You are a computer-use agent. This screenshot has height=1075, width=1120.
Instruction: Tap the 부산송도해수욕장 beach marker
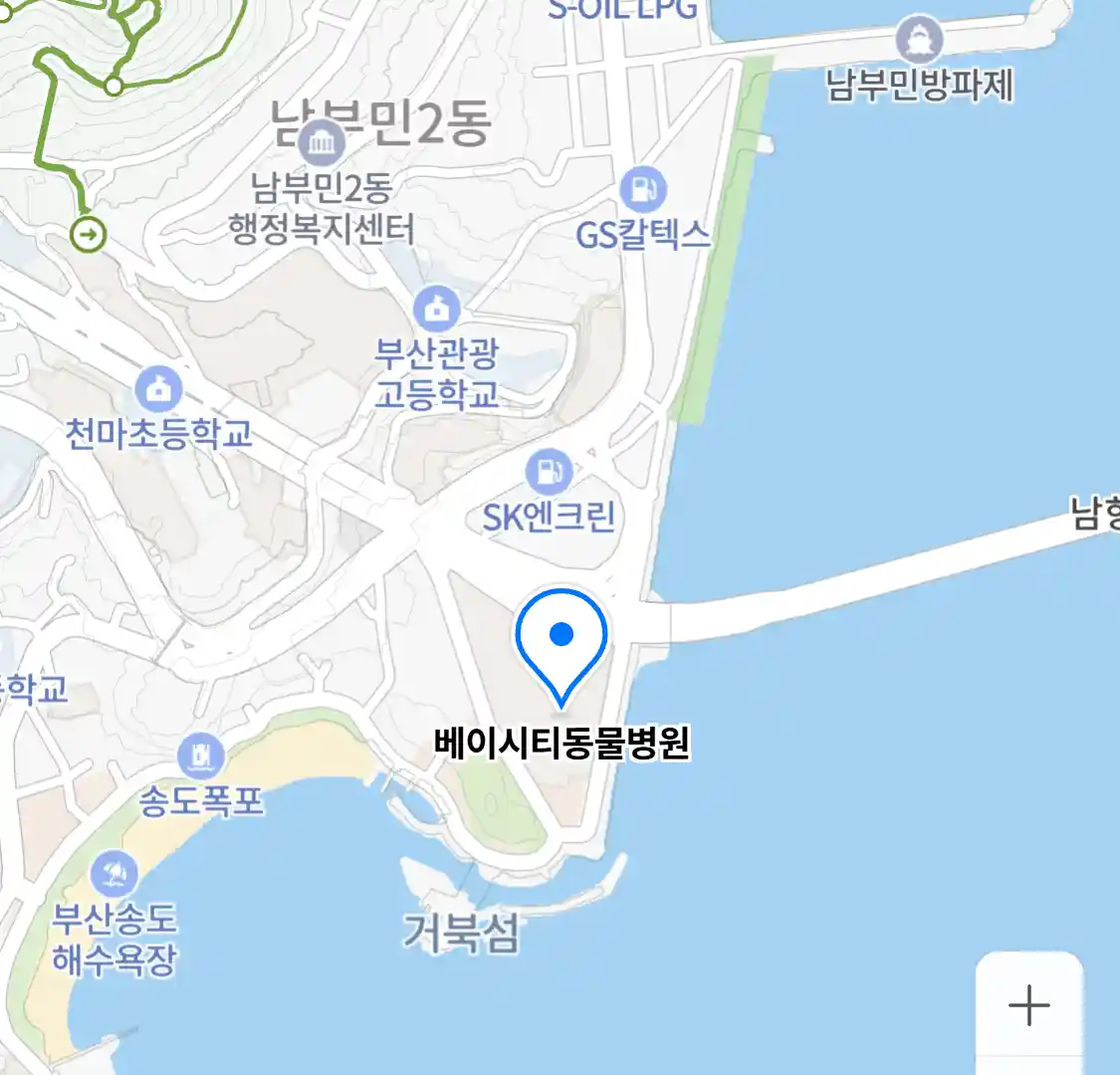pos(115,875)
